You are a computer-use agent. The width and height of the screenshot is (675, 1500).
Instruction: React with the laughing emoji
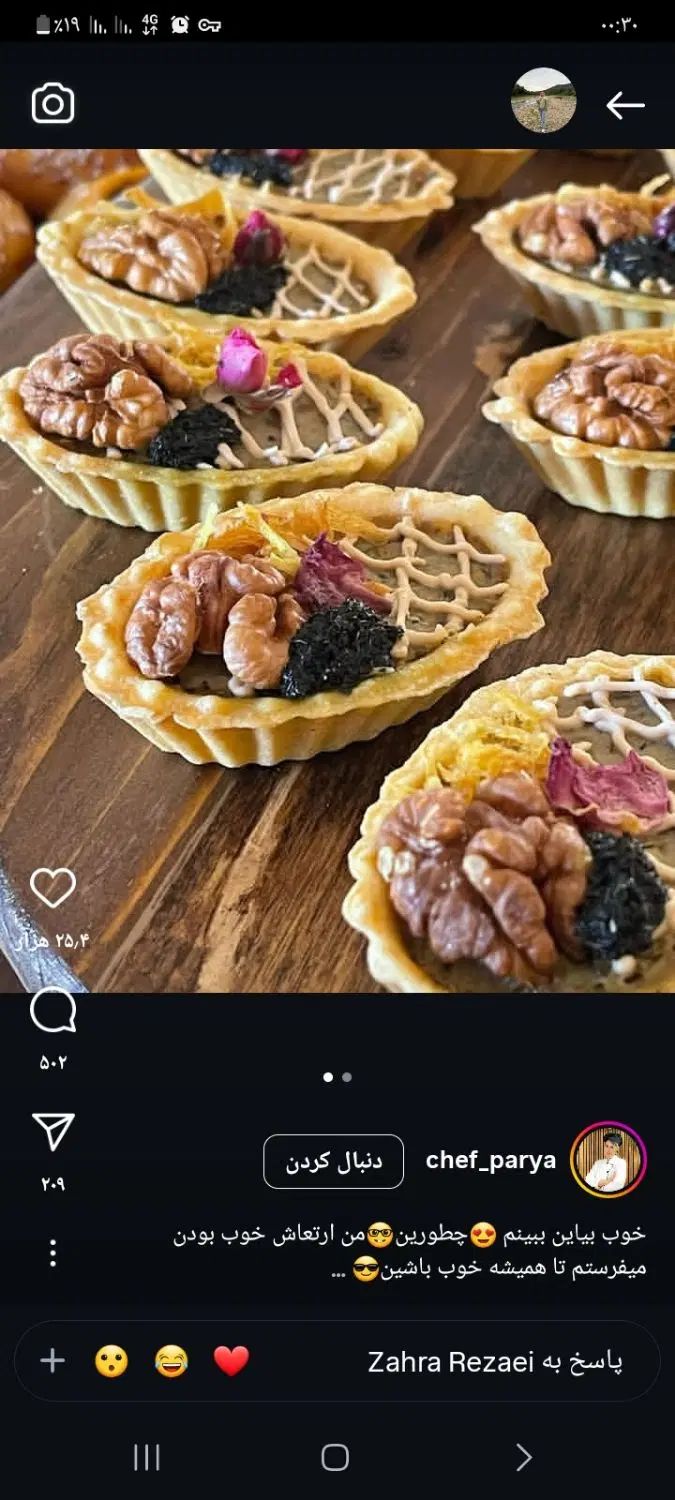coord(171,1361)
